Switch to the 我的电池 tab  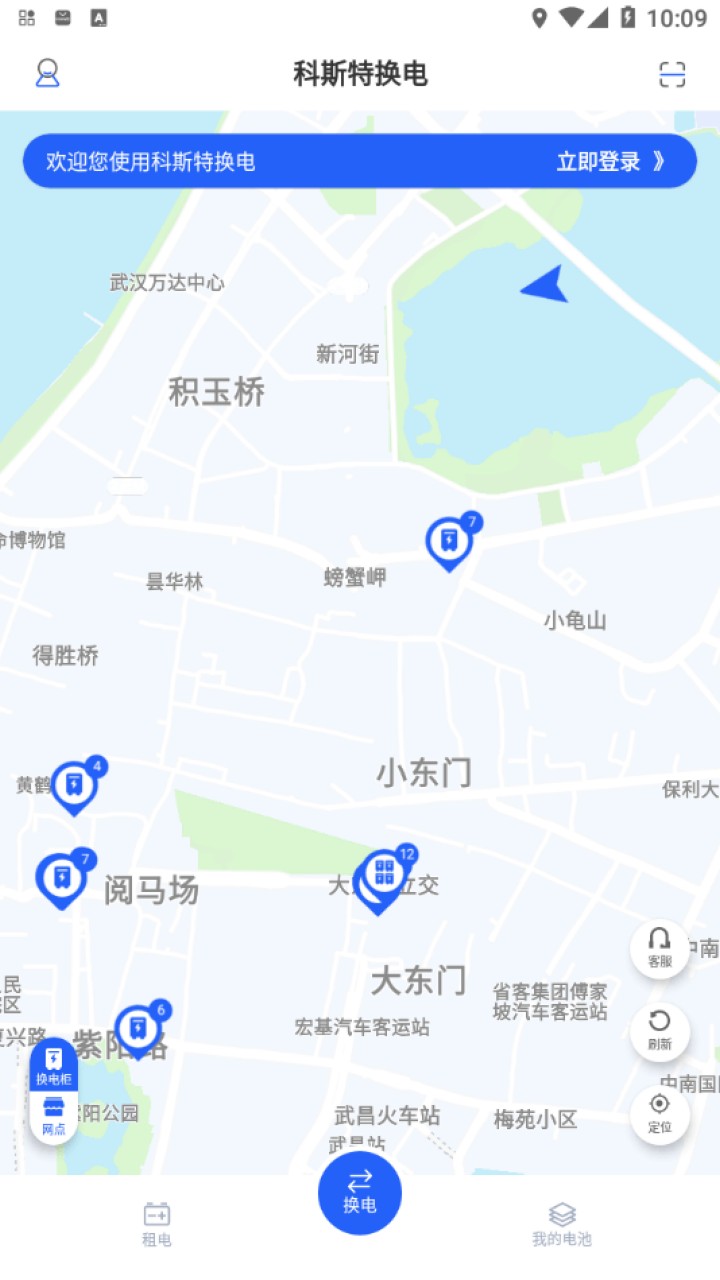[562, 1224]
